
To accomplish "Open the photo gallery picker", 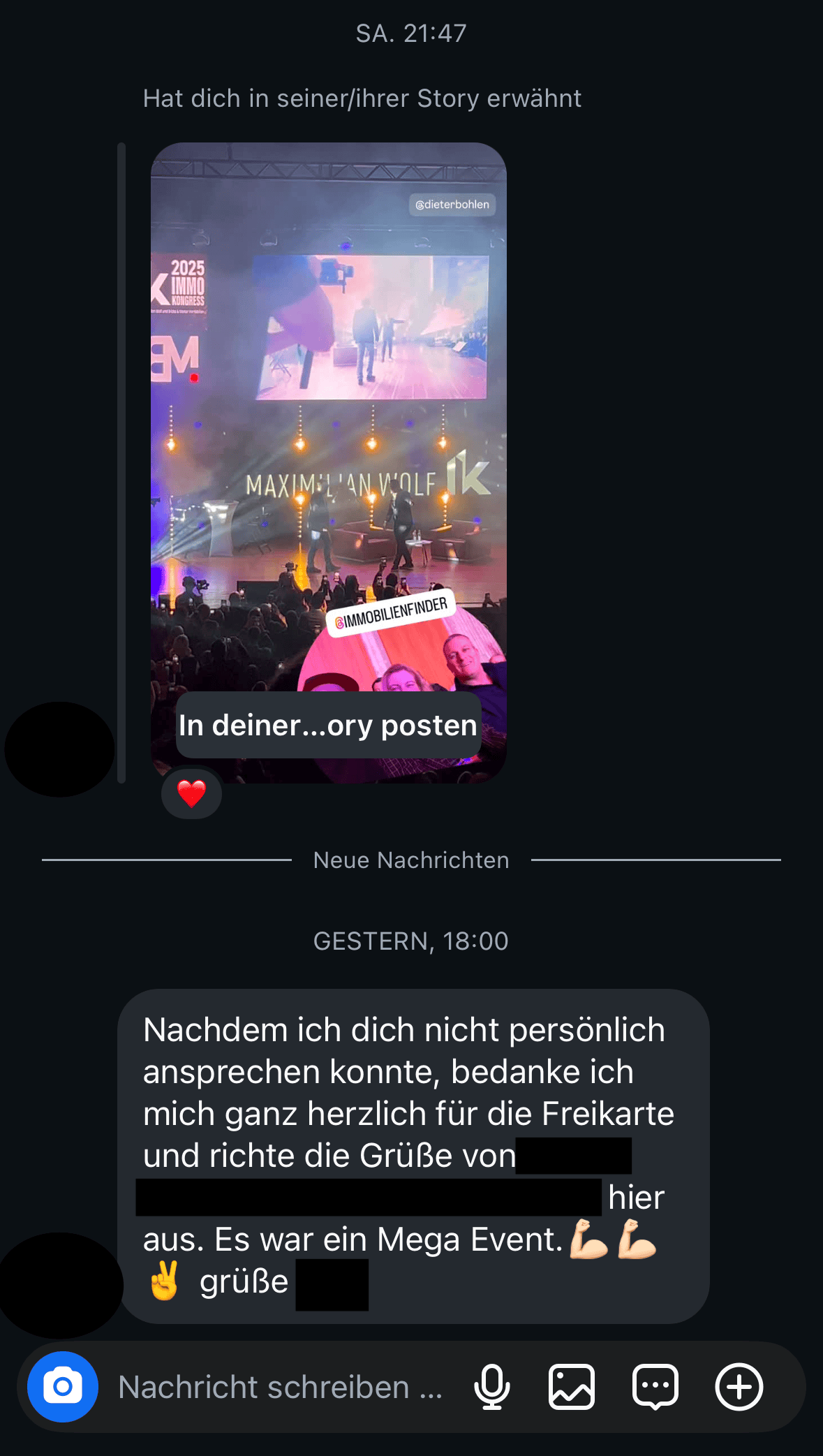I will 572,1386.
